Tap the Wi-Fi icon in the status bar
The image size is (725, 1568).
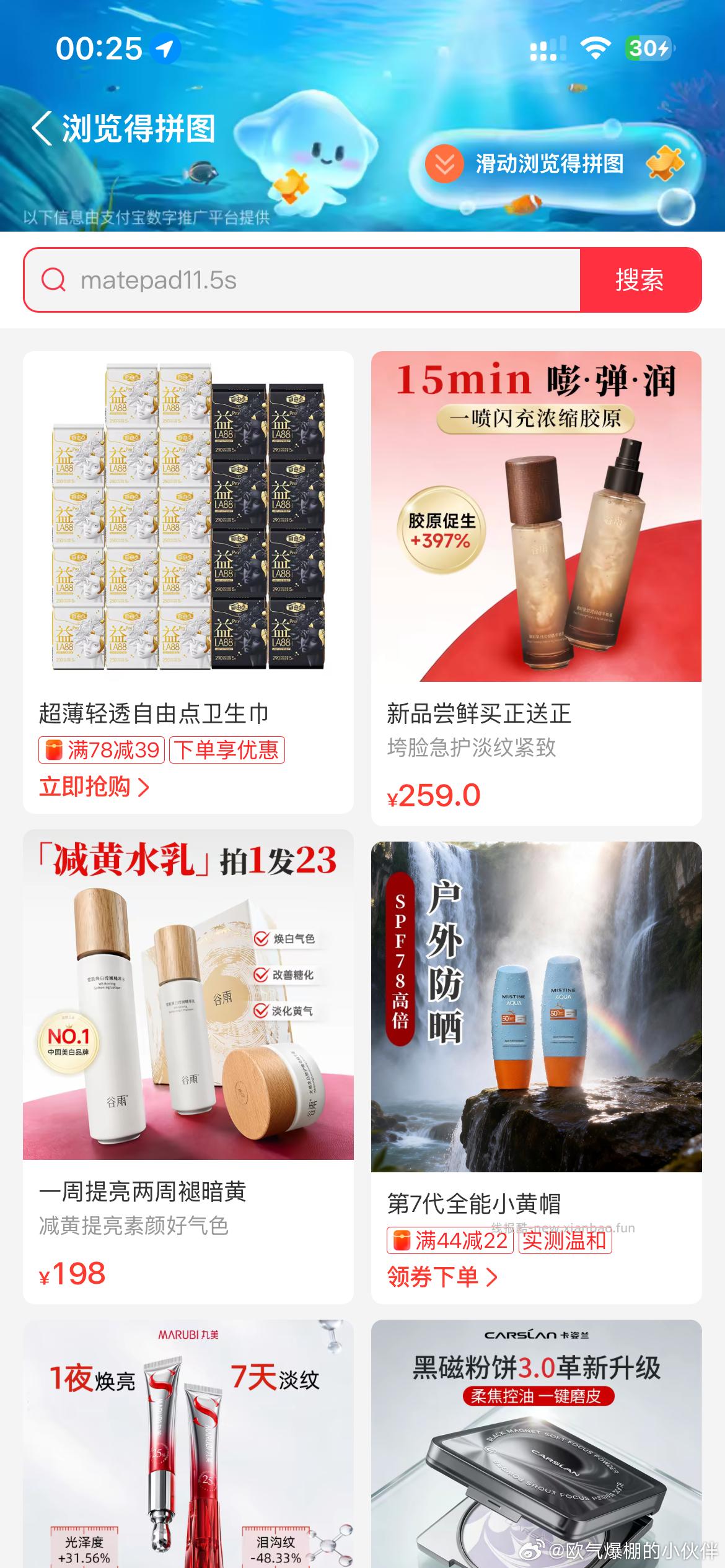point(595,48)
